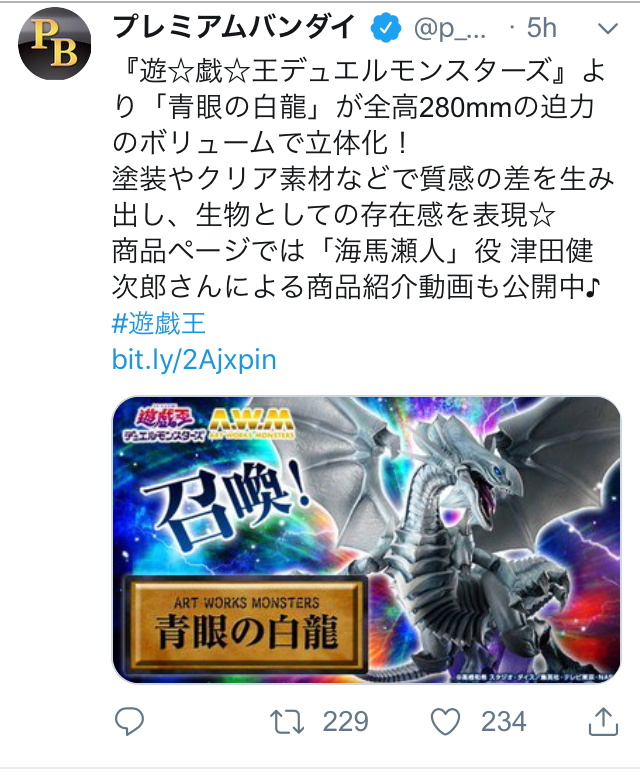Share this tweet
640x774 pixels.
point(603,720)
